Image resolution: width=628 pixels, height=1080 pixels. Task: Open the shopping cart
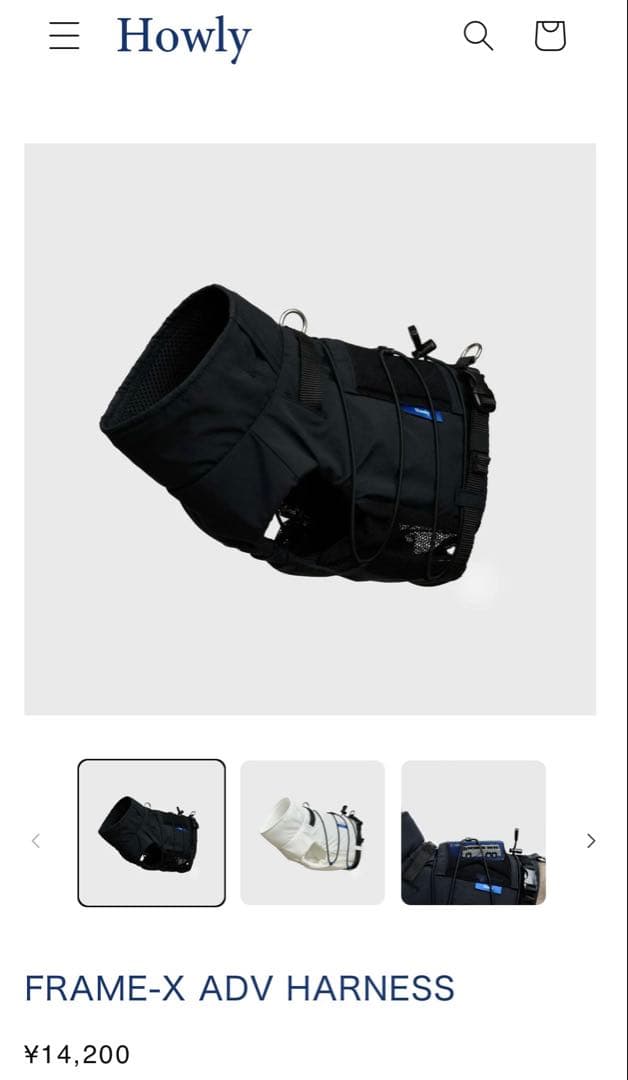pos(550,36)
